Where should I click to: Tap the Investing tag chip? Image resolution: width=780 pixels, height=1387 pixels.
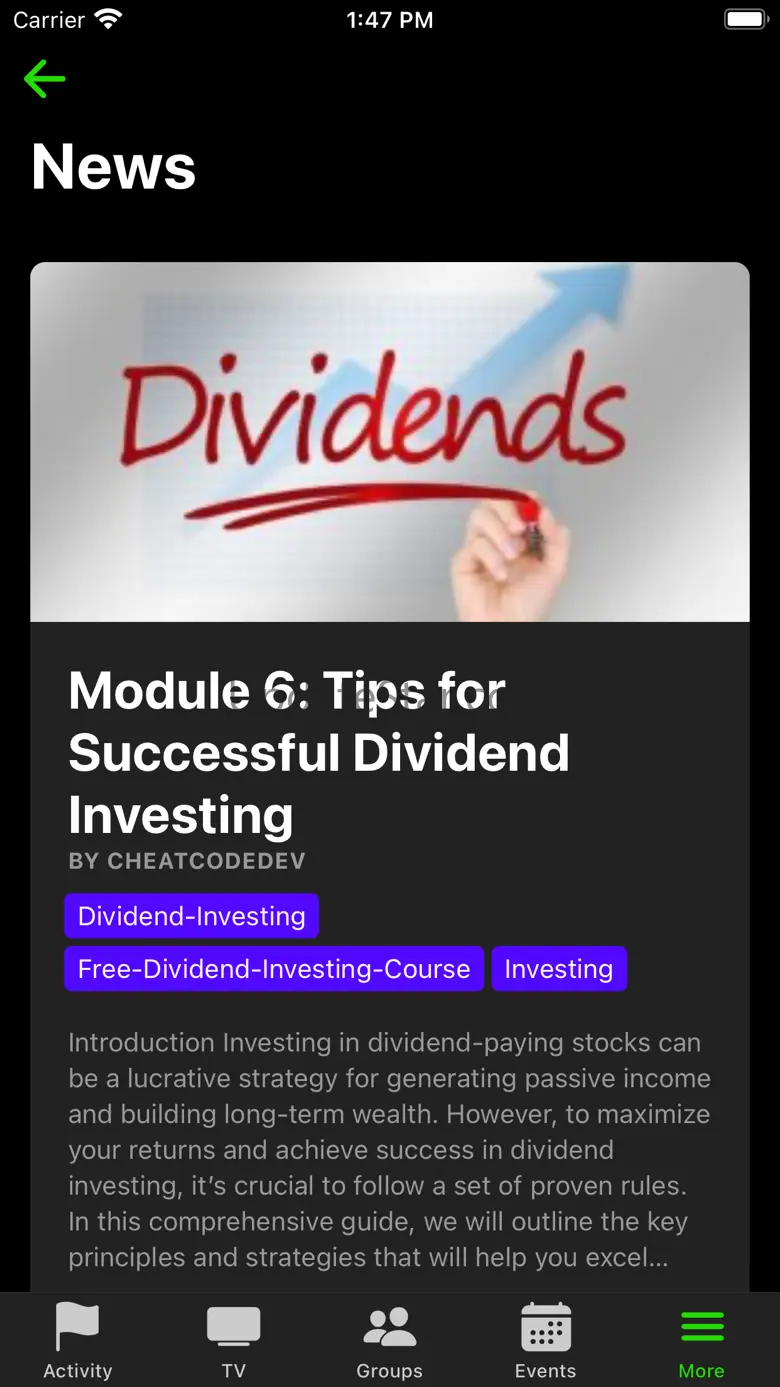click(x=558, y=969)
